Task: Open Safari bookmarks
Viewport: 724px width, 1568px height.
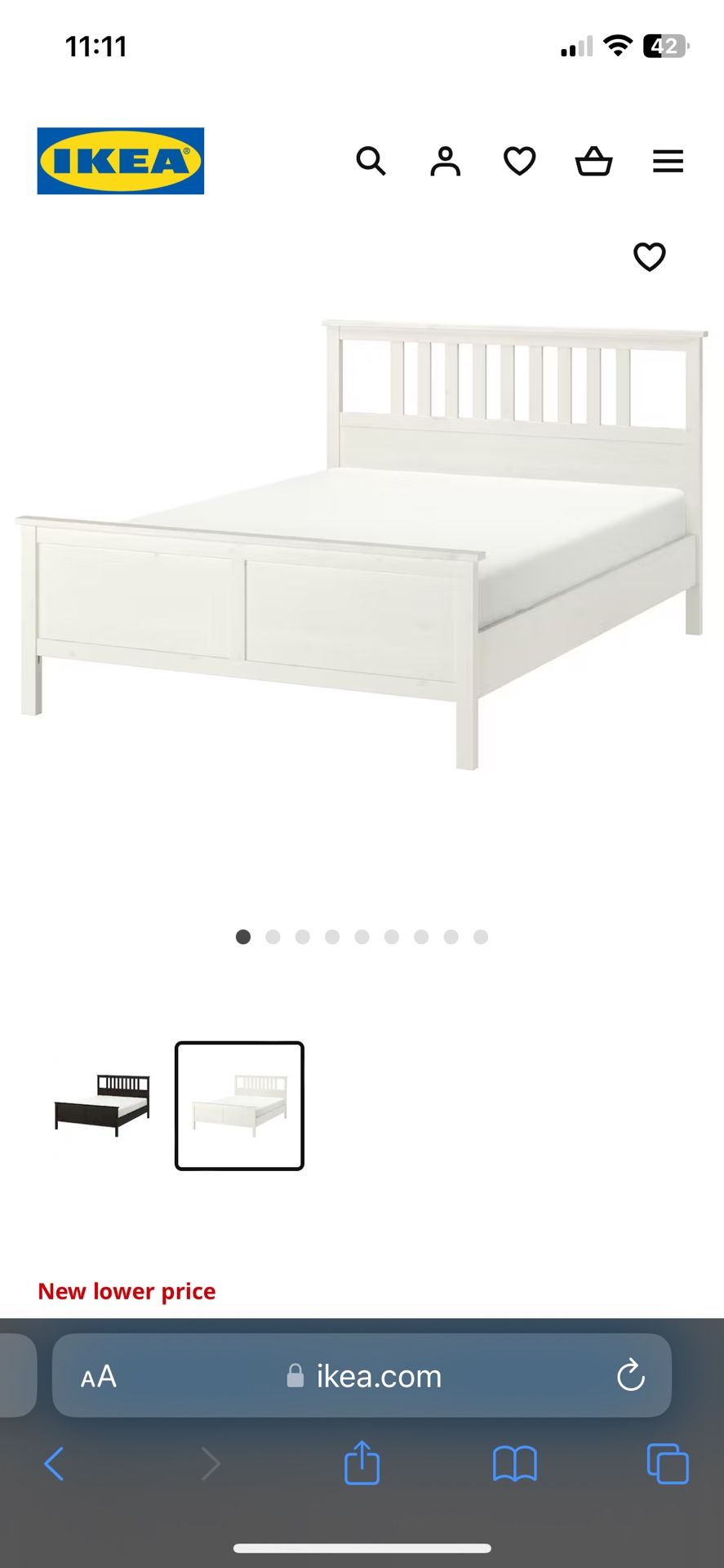Action: click(x=514, y=1463)
